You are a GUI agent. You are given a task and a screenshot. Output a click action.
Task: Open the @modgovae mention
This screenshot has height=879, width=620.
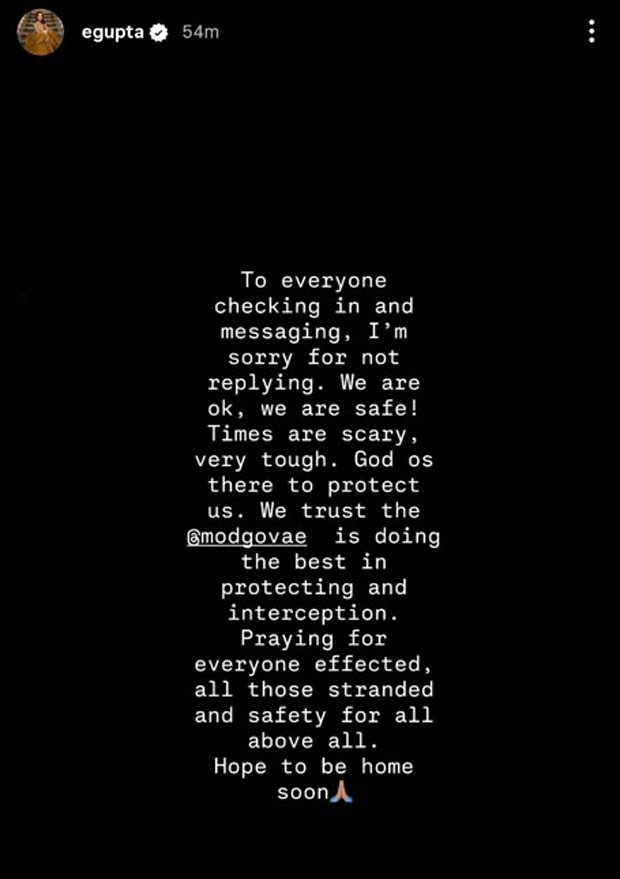[246, 536]
